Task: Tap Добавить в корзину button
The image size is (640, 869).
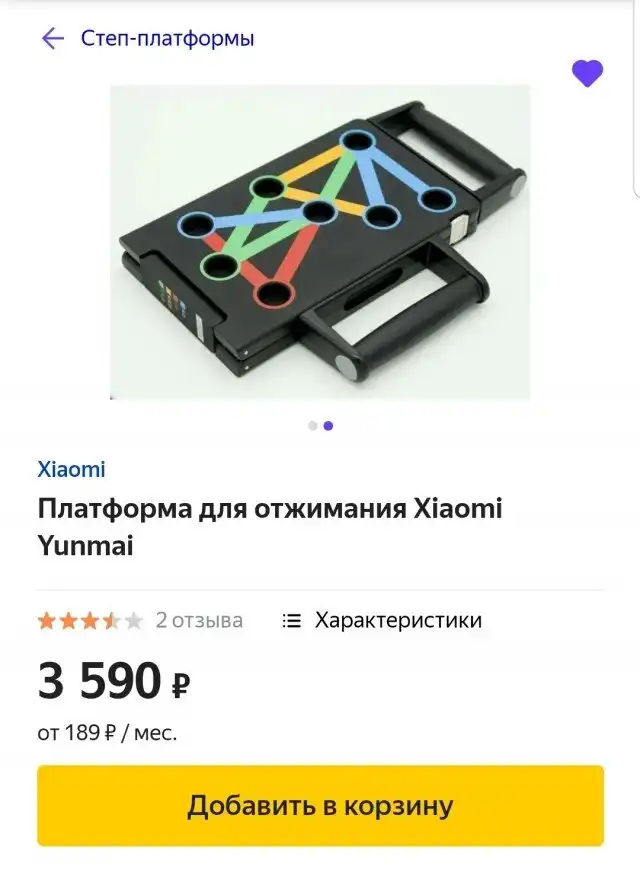Action: pyautogui.click(x=320, y=806)
